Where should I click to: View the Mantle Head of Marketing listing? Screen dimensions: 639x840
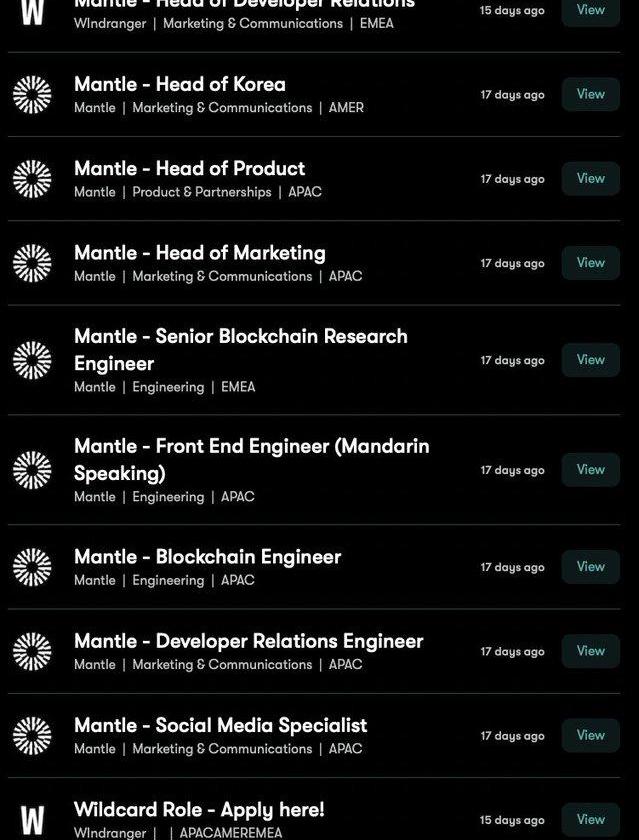tap(590, 262)
